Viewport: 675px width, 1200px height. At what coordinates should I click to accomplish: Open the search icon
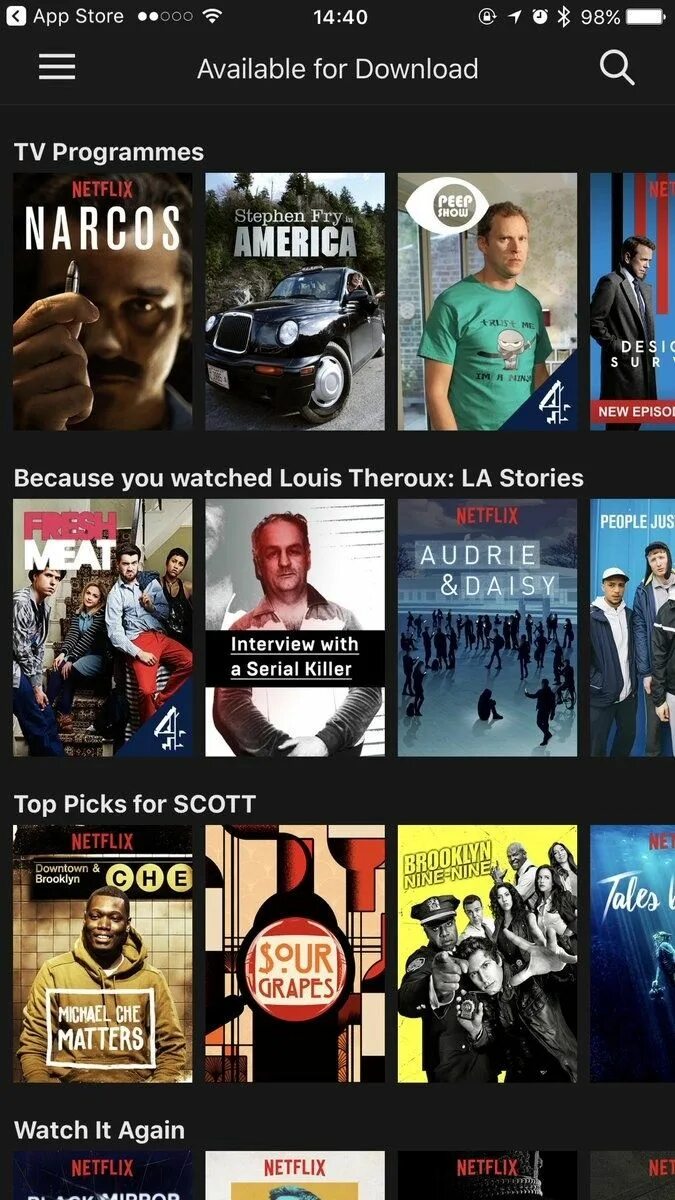point(617,68)
